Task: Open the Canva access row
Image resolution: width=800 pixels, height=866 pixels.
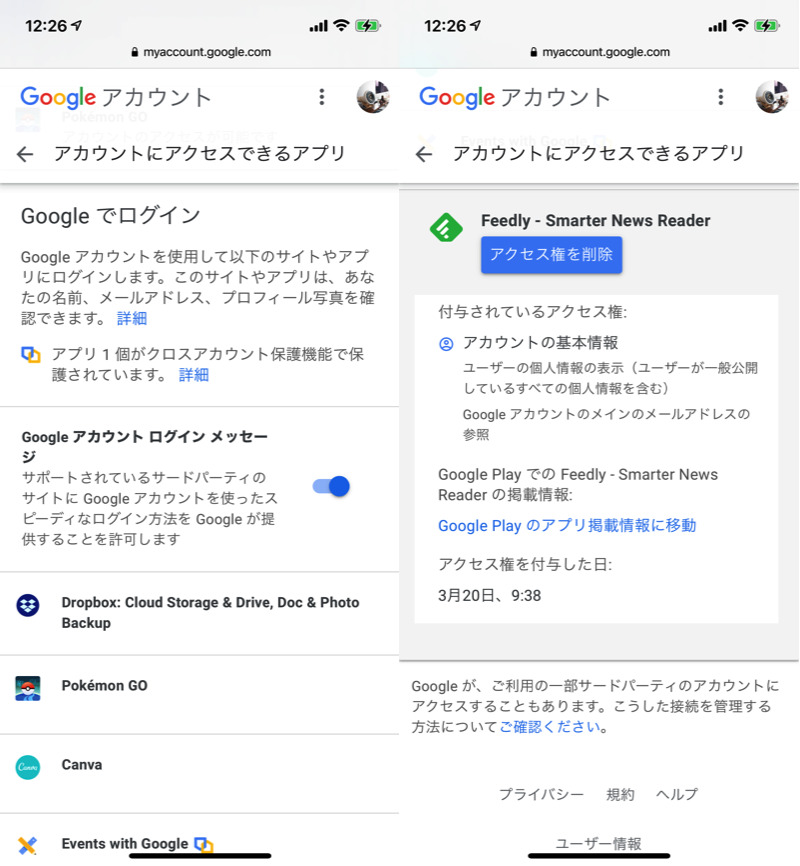Action: [x=200, y=765]
